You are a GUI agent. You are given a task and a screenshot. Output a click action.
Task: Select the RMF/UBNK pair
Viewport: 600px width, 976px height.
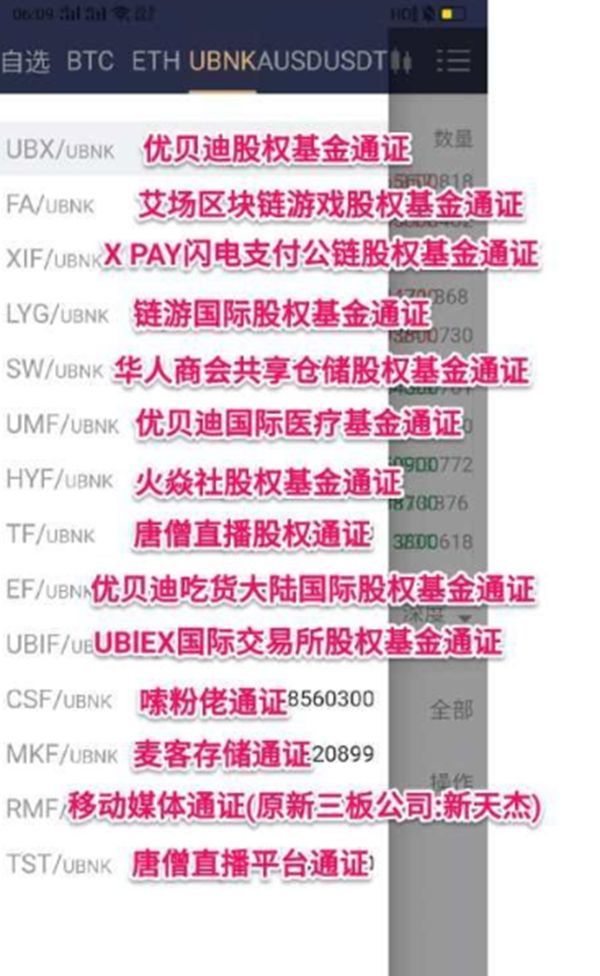[x=35, y=807]
